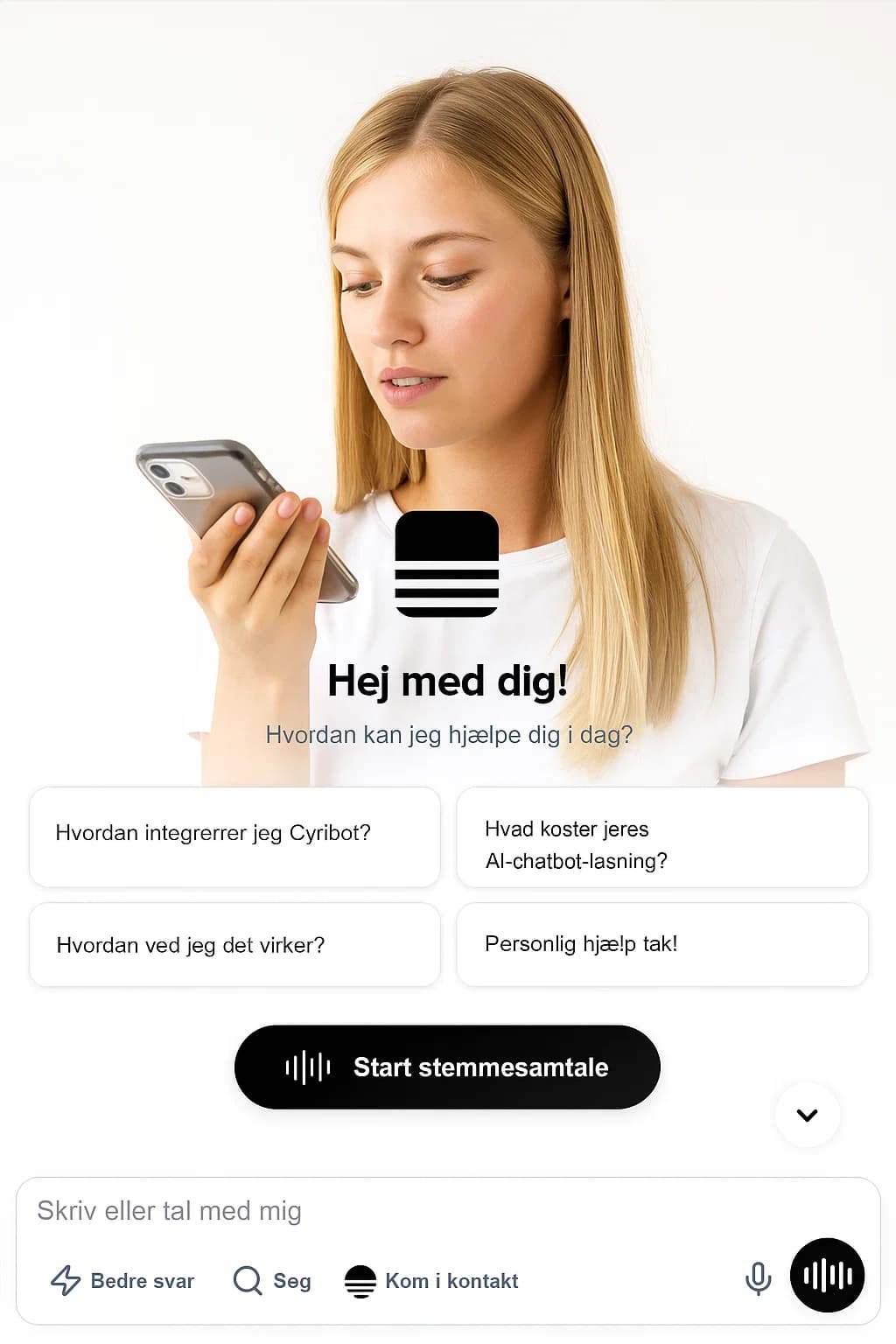Viewport: 896px width, 1344px height.
Task: Pick the suggestion Hvordan ved jeg det virker?
Action: click(234, 945)
